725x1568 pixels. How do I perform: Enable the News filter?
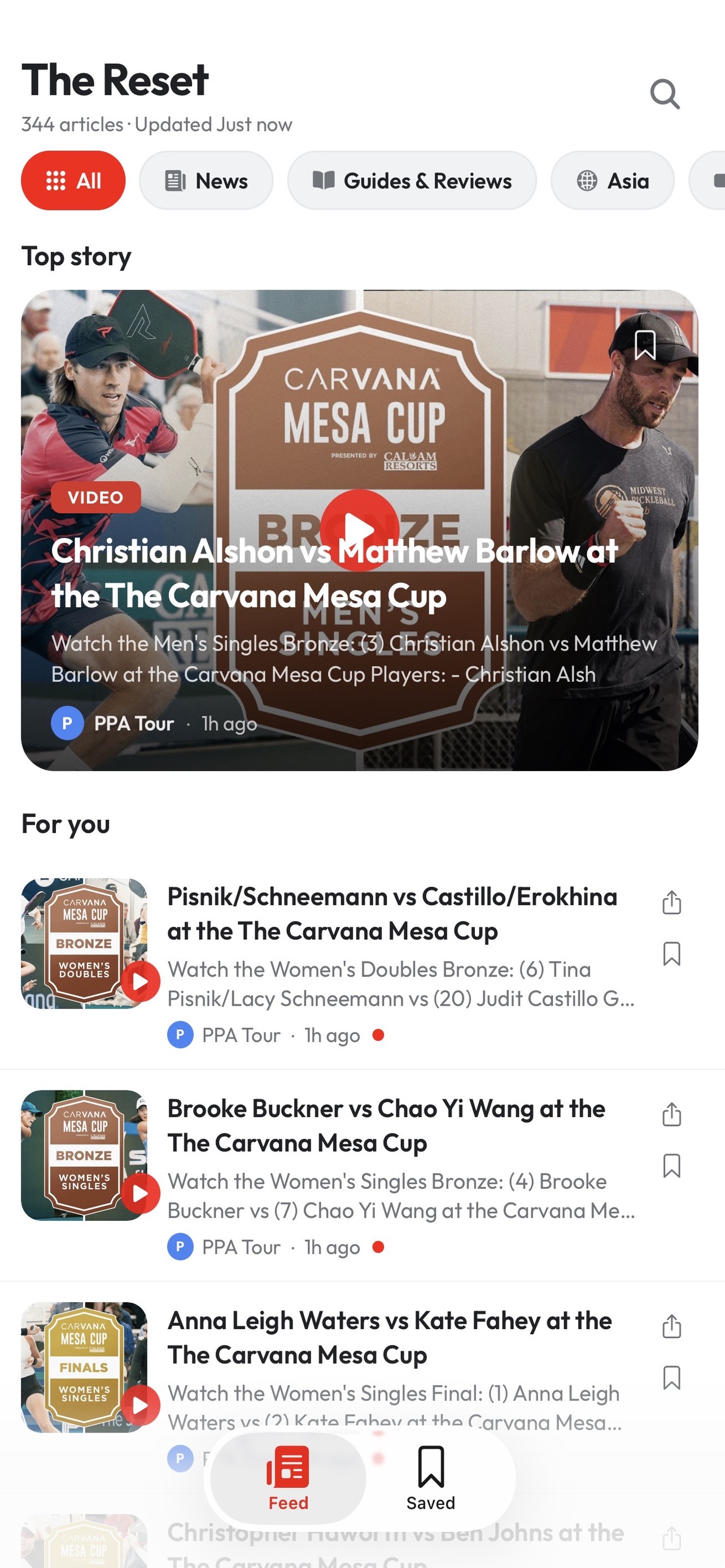[x=206, y=181]
